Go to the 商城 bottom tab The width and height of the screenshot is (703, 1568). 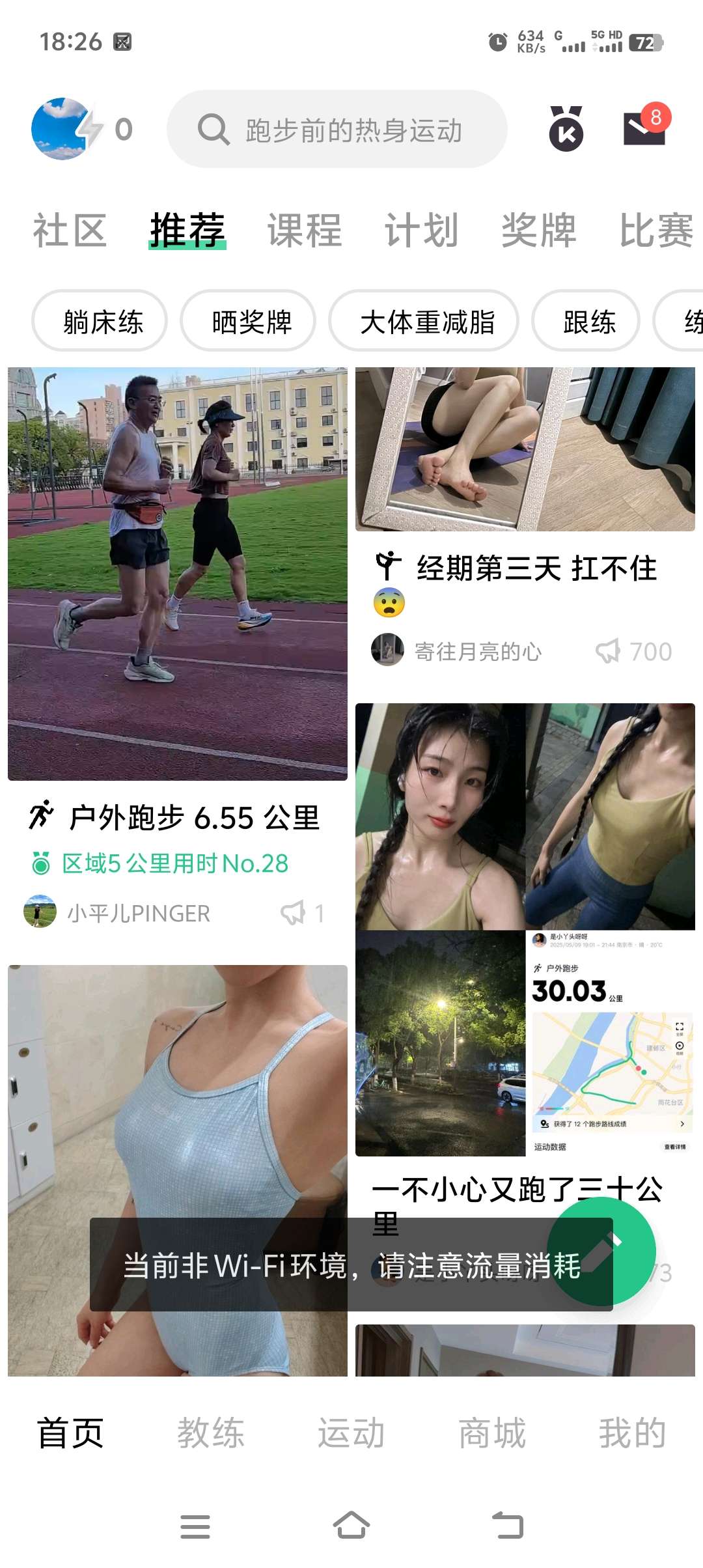click(492, 1433)
